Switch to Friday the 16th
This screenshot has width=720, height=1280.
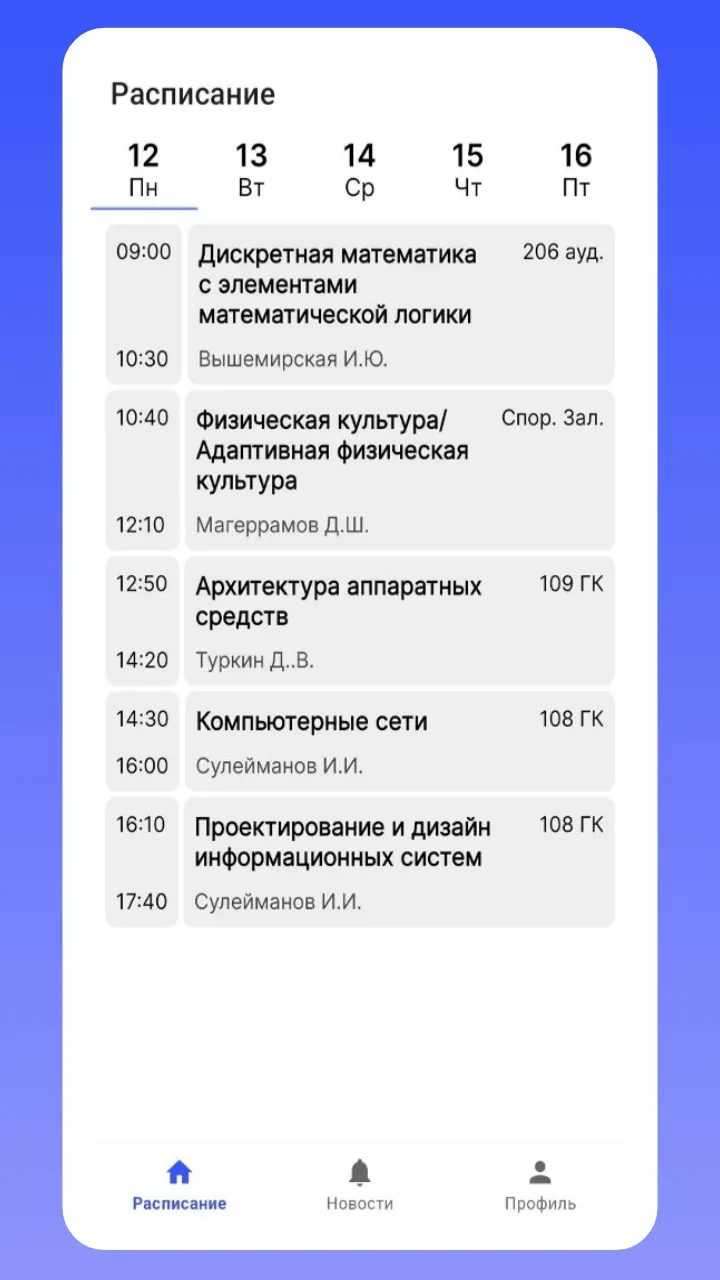tap(575, 171)
